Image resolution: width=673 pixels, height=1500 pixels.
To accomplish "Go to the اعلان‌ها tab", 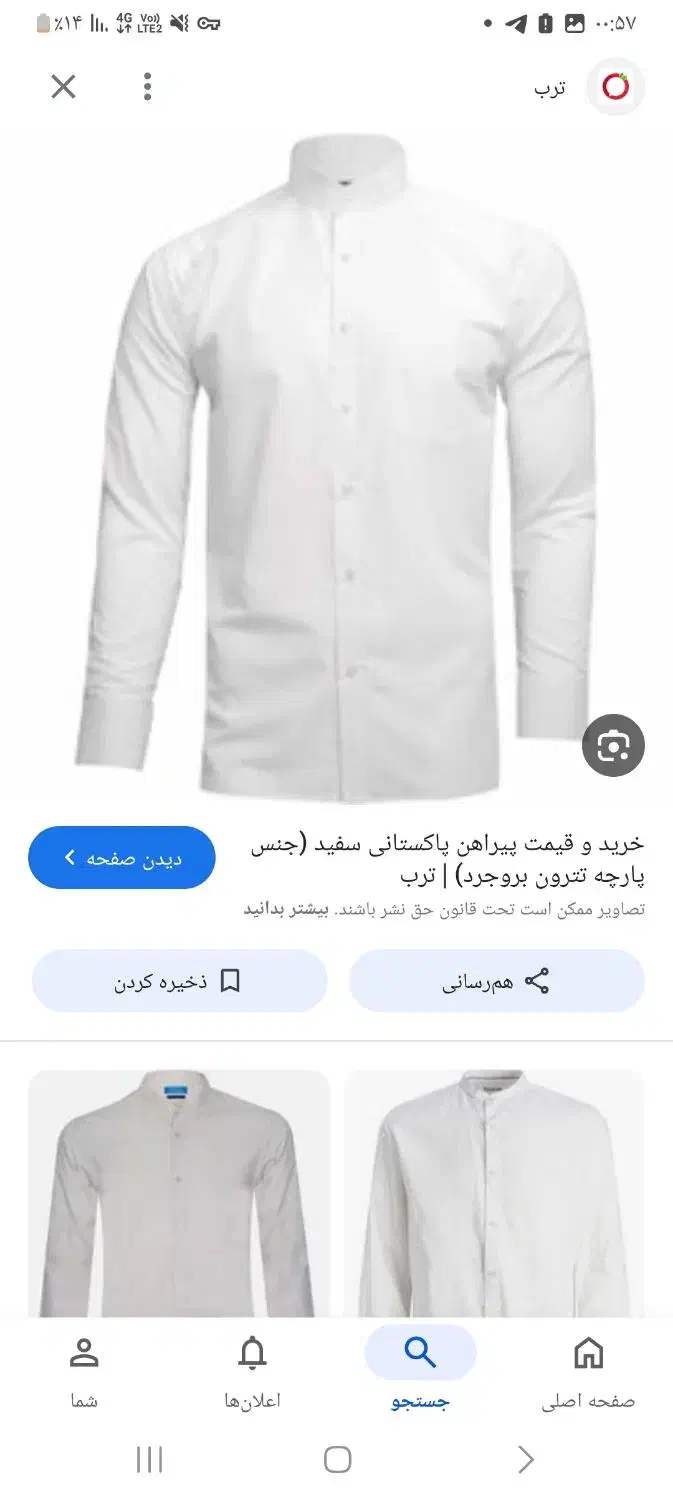I will tap(252, 1372).
